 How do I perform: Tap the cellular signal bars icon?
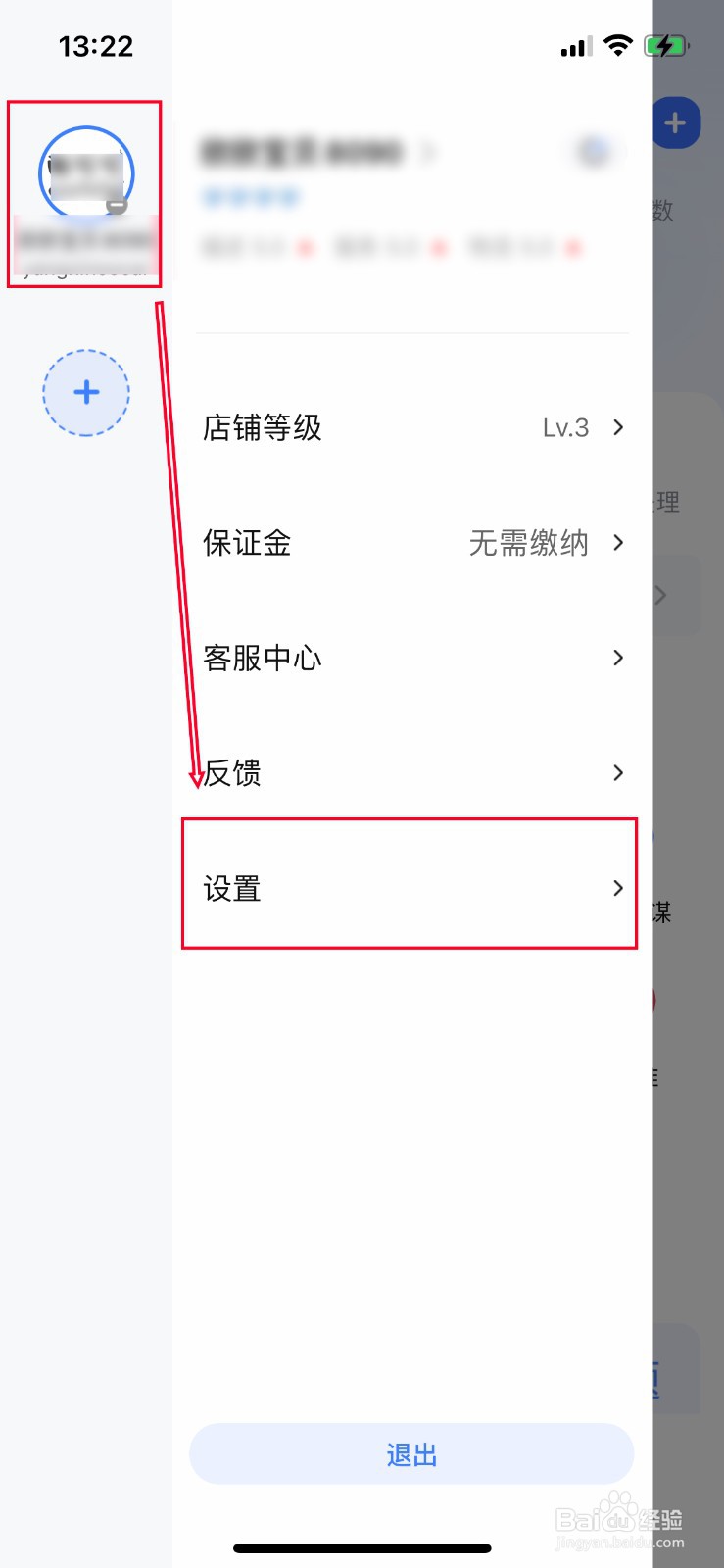[x=576, y=45]
